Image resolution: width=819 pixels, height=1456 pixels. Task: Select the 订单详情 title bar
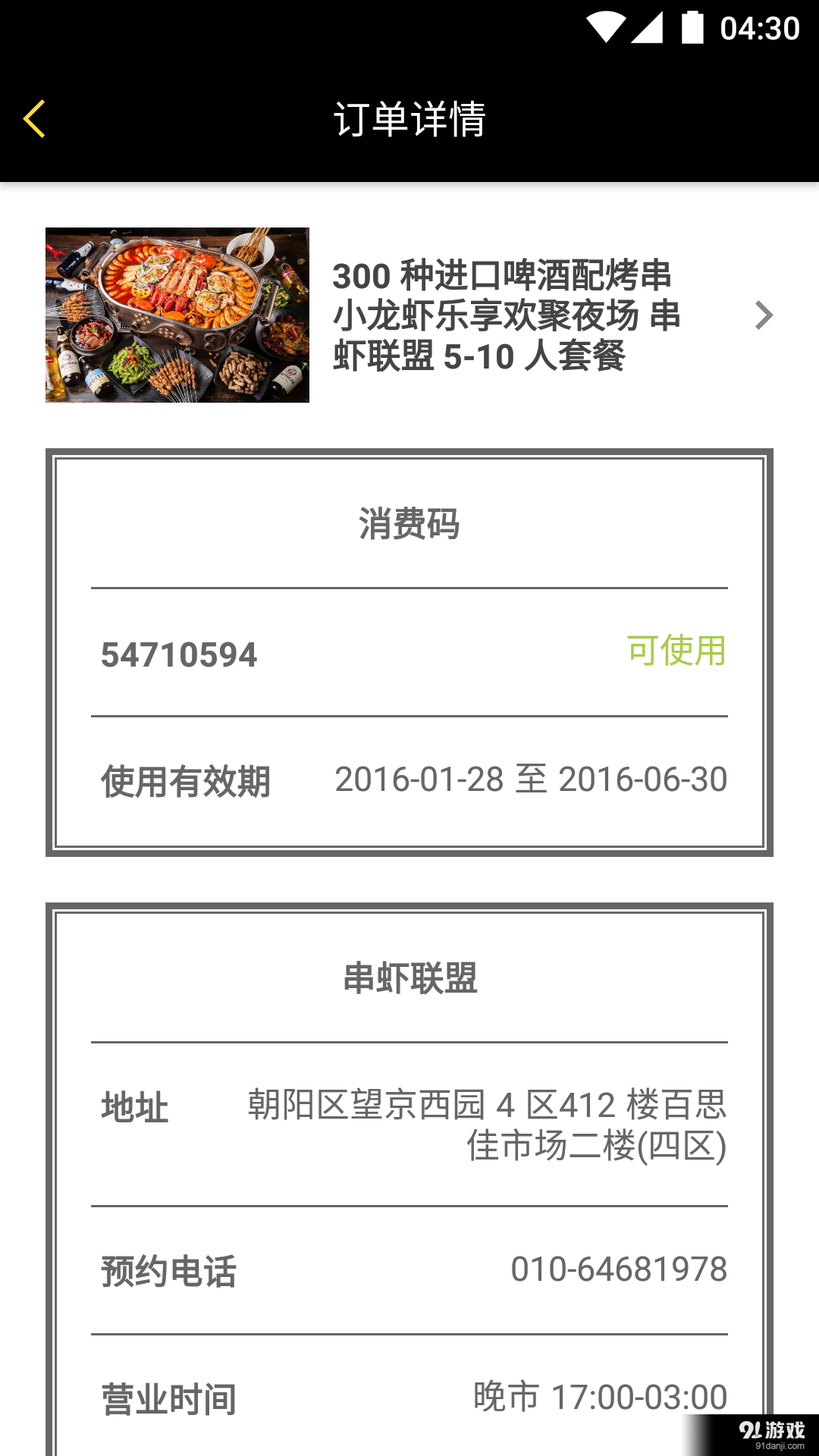click(409, 119)
